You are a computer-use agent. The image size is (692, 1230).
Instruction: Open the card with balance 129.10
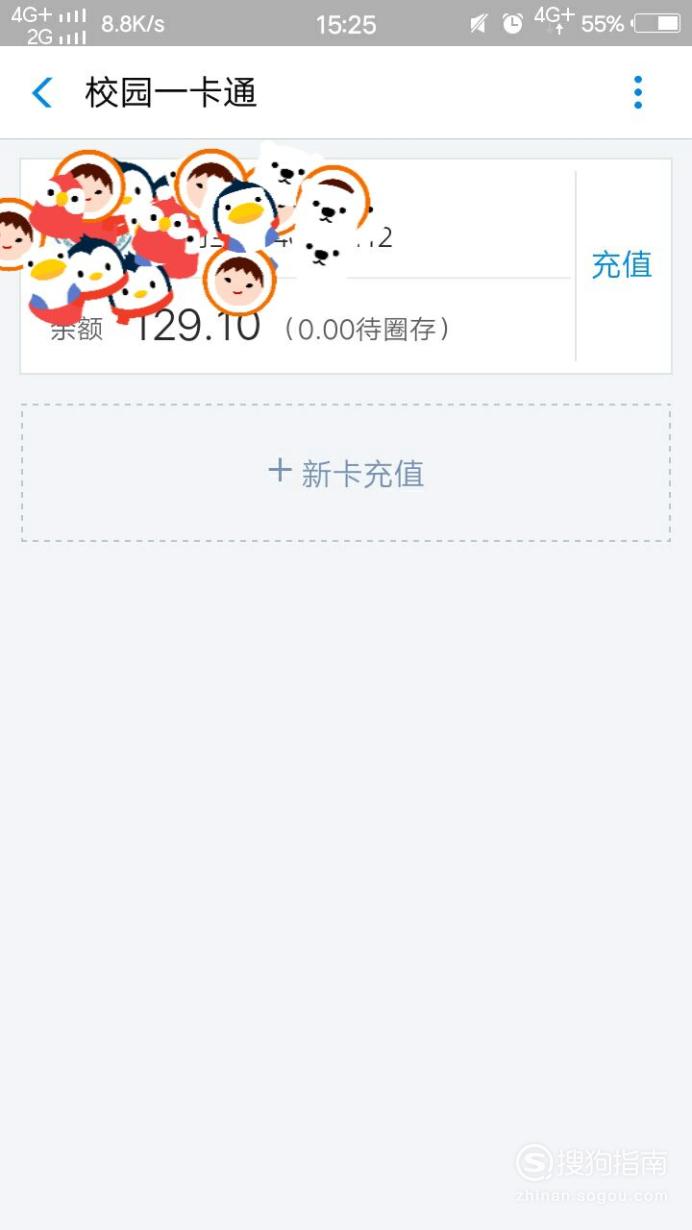[x=298, y=266]
